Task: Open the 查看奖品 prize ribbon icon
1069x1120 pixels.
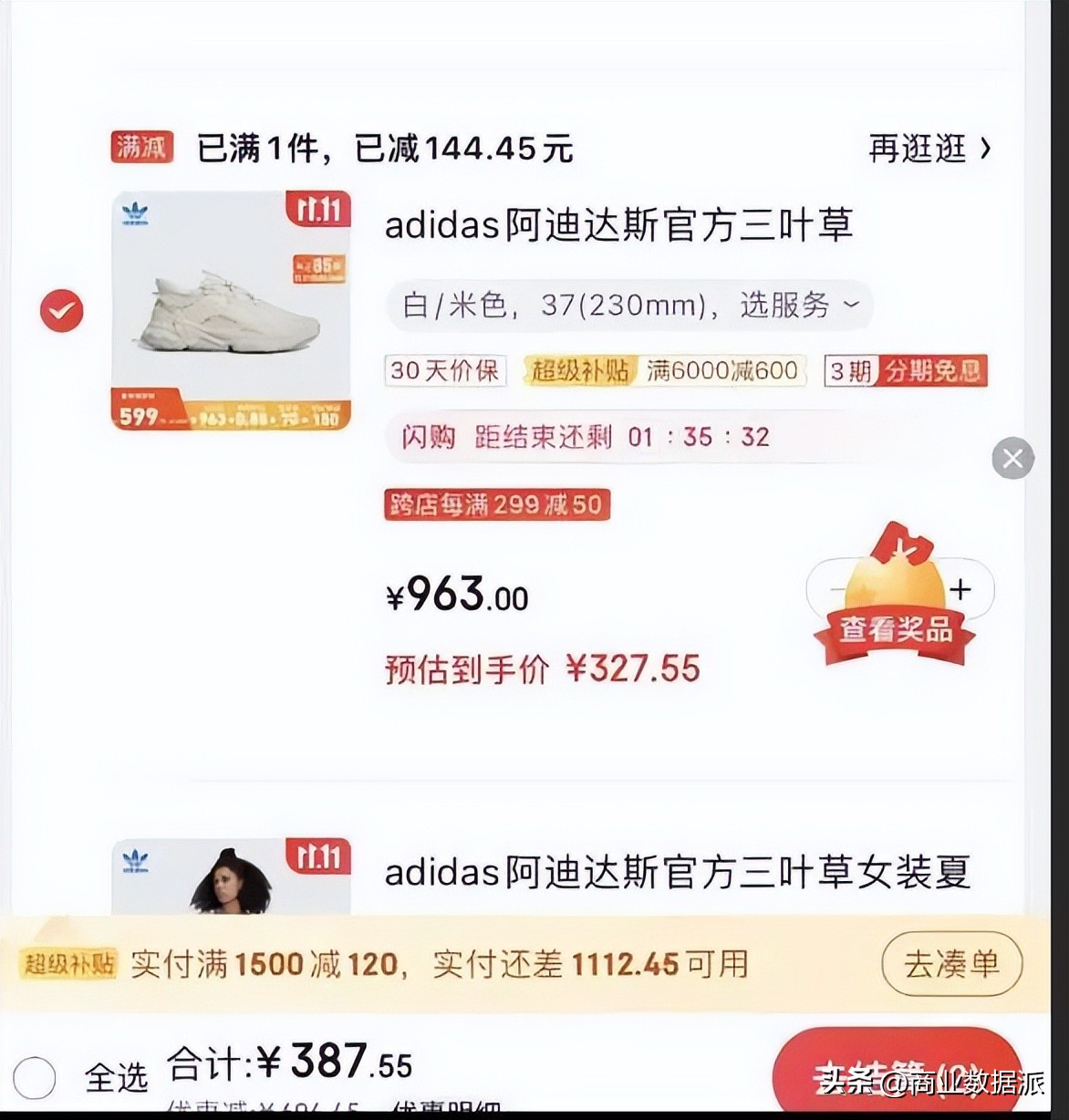Action: 897,628
